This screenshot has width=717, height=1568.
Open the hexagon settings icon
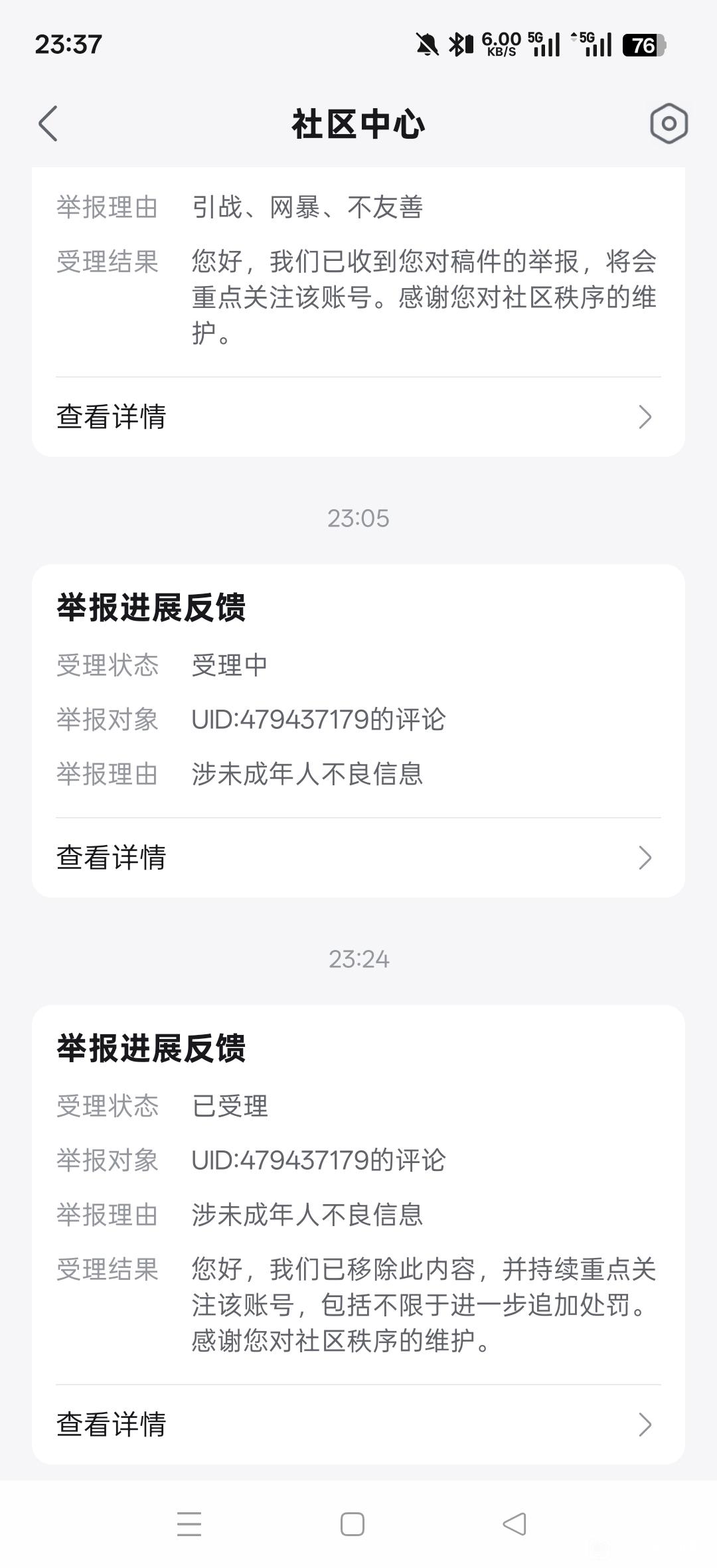point(668,123)
